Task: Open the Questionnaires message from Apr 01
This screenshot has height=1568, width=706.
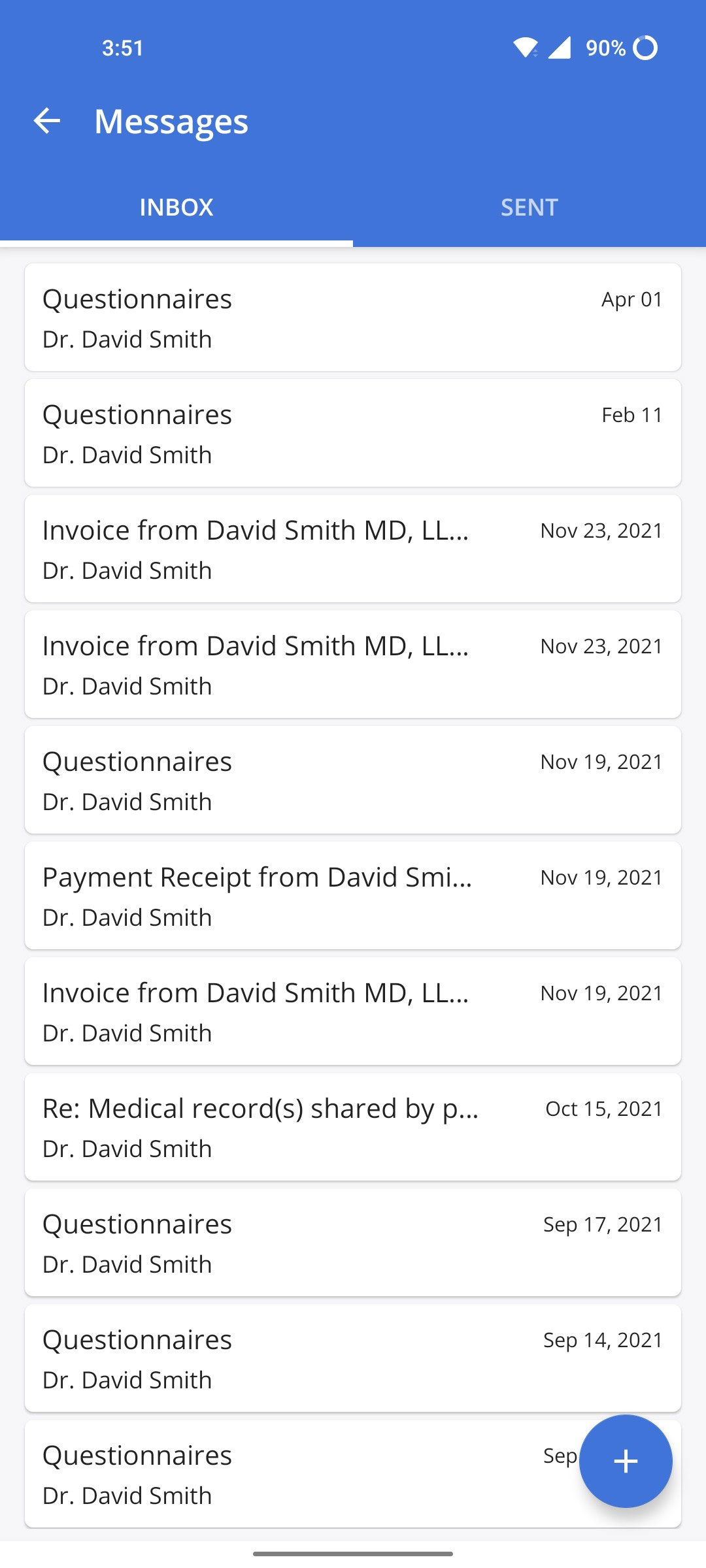Action: pos(353,318)
